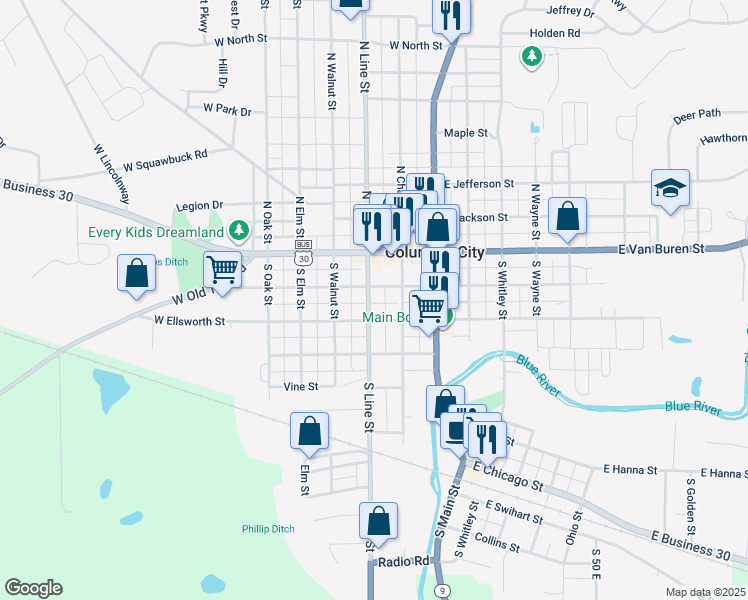Image resolution: width=748 pixels, height=600 pixels.
Task: Tap the graduation cap school marker
Action: pos(670,188)
